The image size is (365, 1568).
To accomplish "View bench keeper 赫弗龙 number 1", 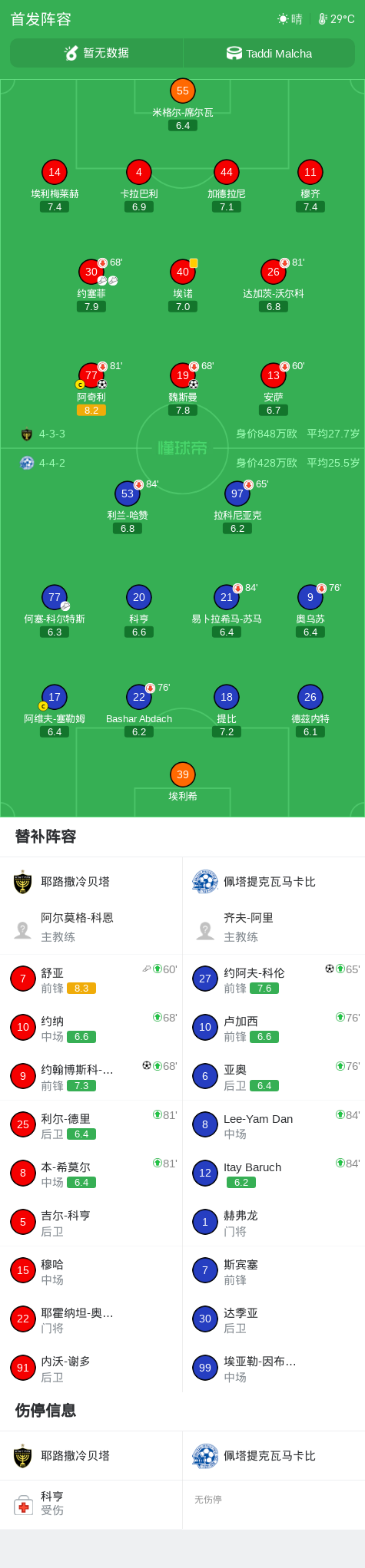I will click(x=274, y=1223).
